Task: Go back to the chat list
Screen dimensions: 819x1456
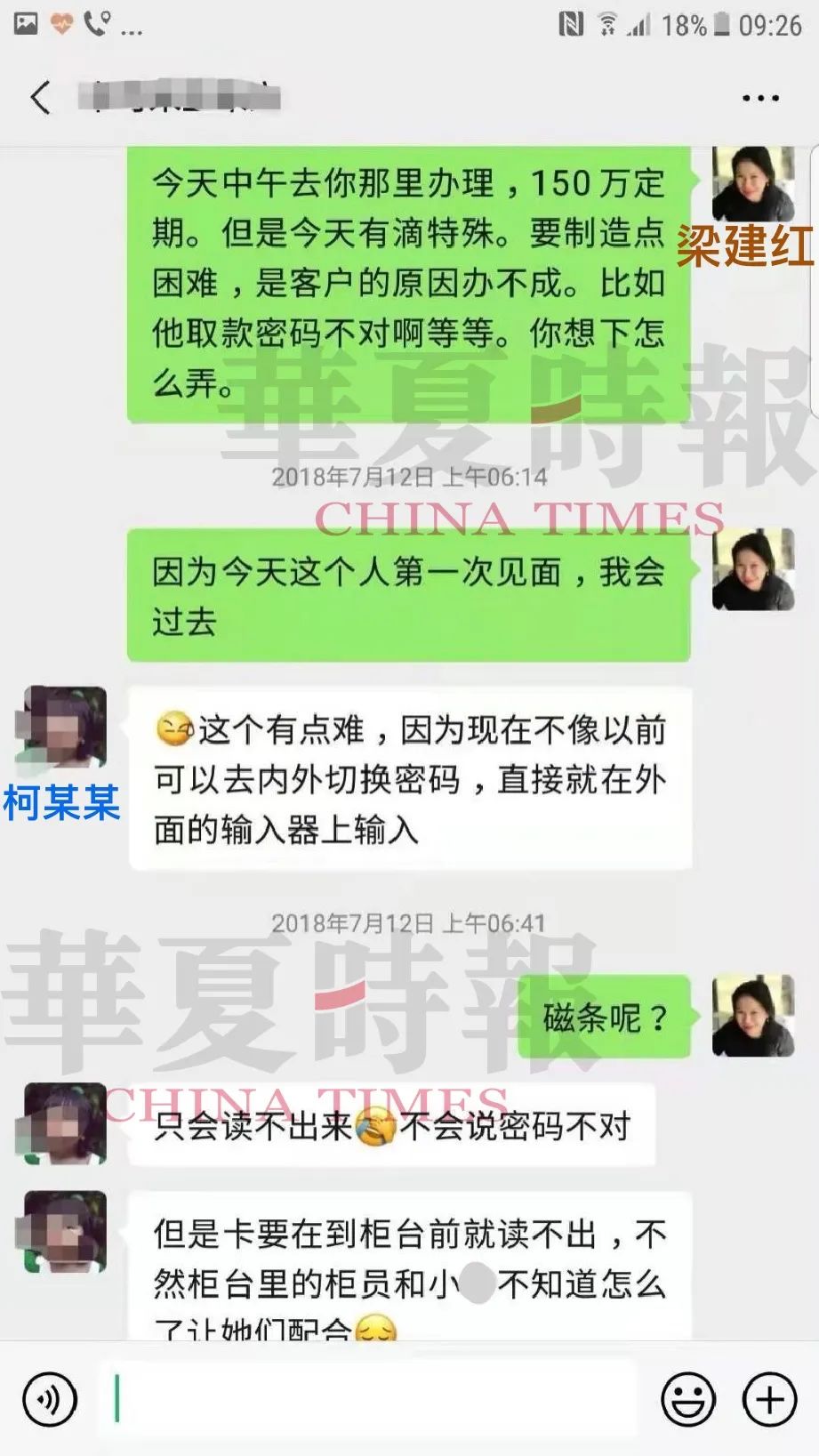Action: click(x=40, y=97)
